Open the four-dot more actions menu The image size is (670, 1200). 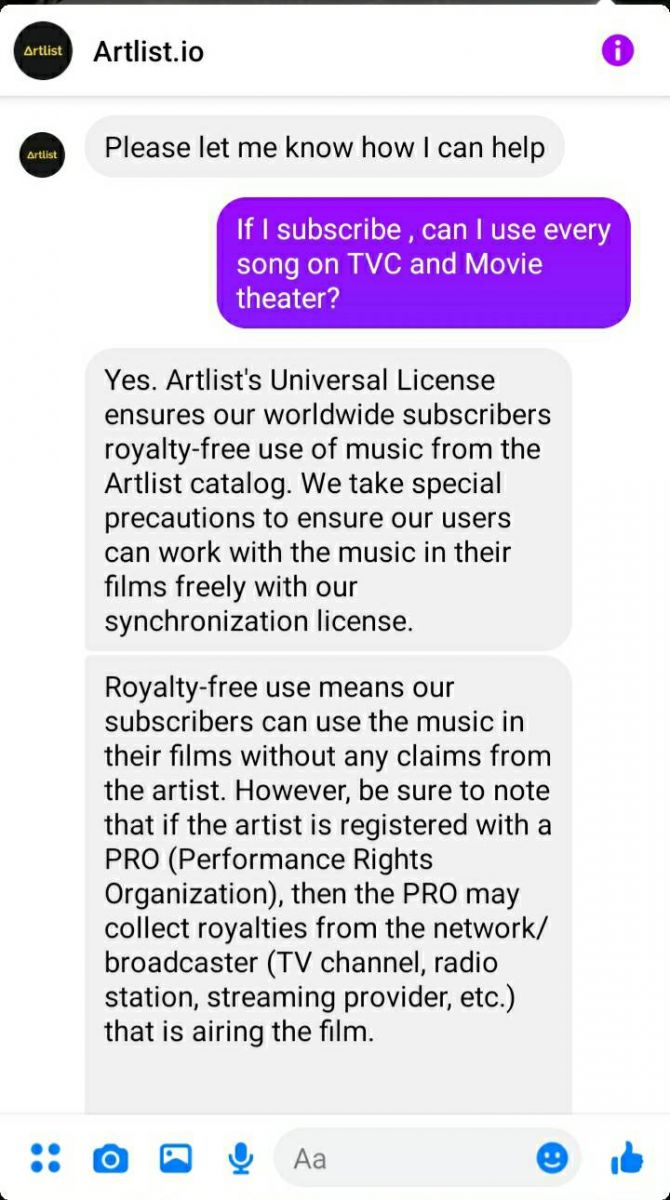point(45,1158)
